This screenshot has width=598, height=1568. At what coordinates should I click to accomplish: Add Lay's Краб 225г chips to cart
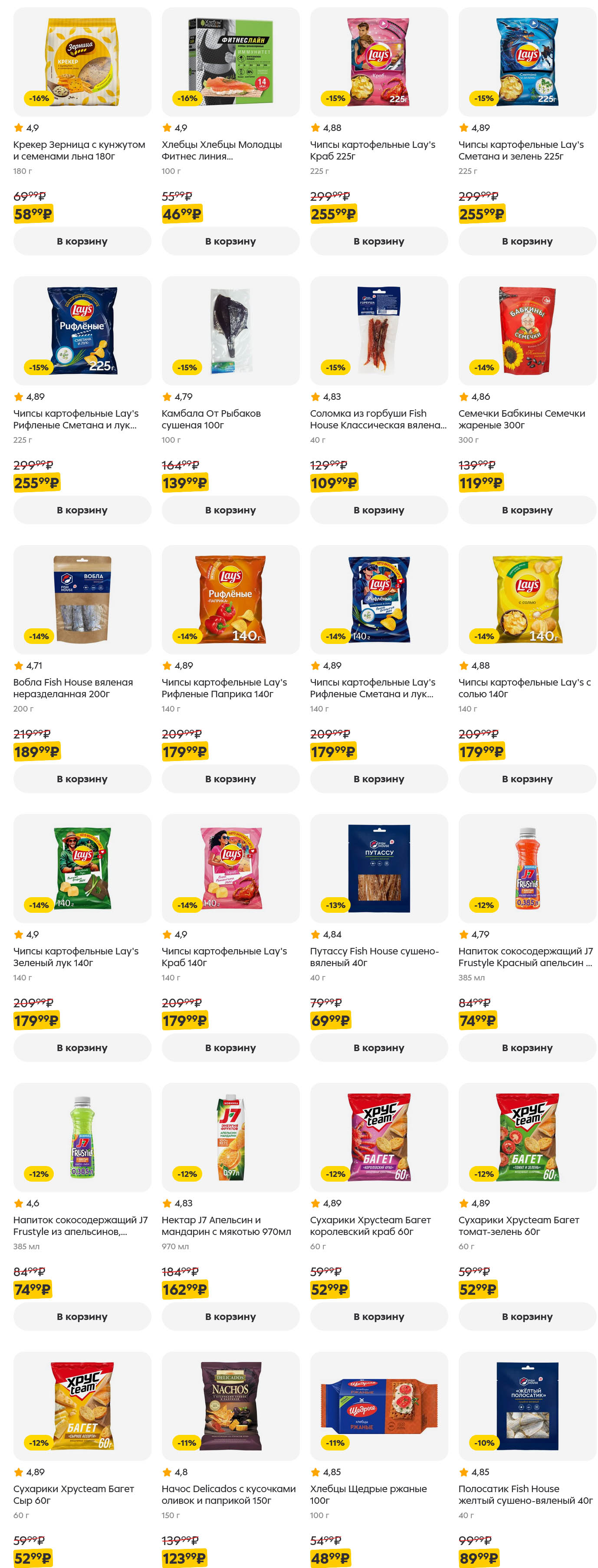coord(378,241)
